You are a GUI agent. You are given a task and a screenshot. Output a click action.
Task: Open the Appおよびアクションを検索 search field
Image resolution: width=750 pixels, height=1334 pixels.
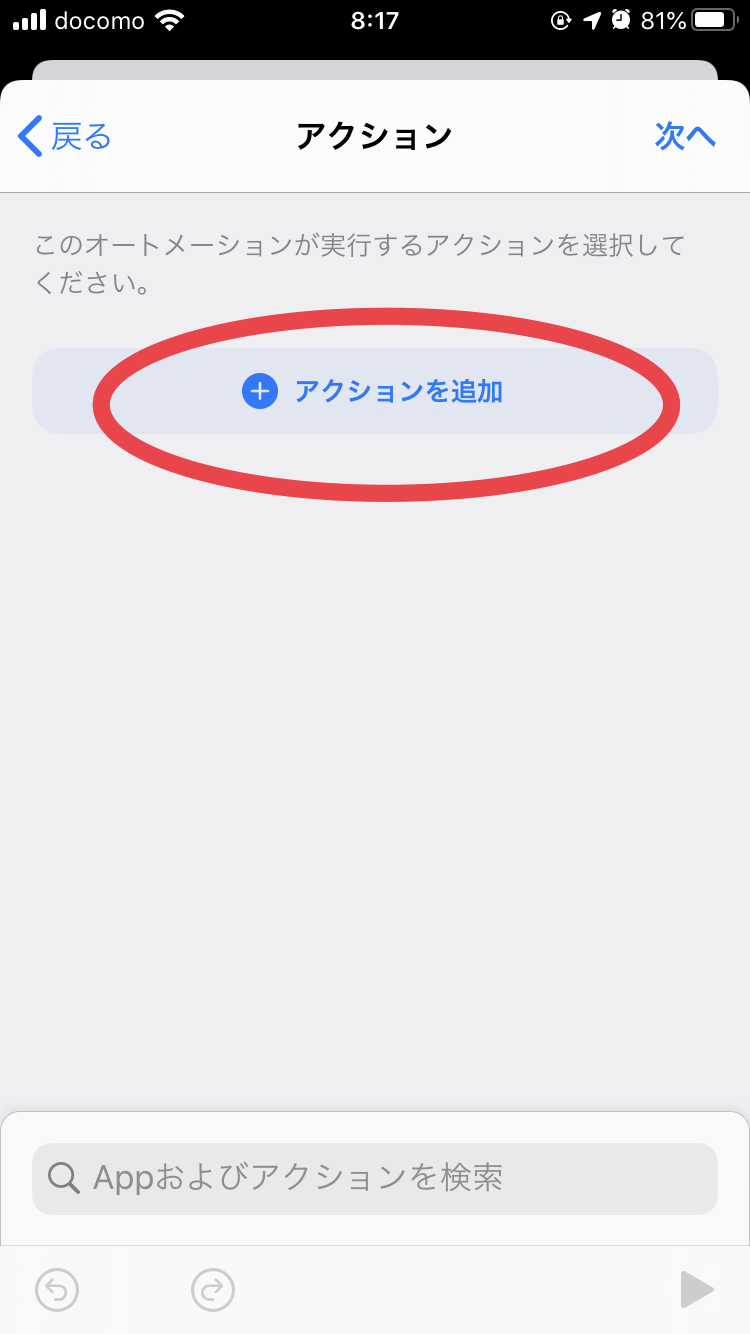tap(375, 1178)
